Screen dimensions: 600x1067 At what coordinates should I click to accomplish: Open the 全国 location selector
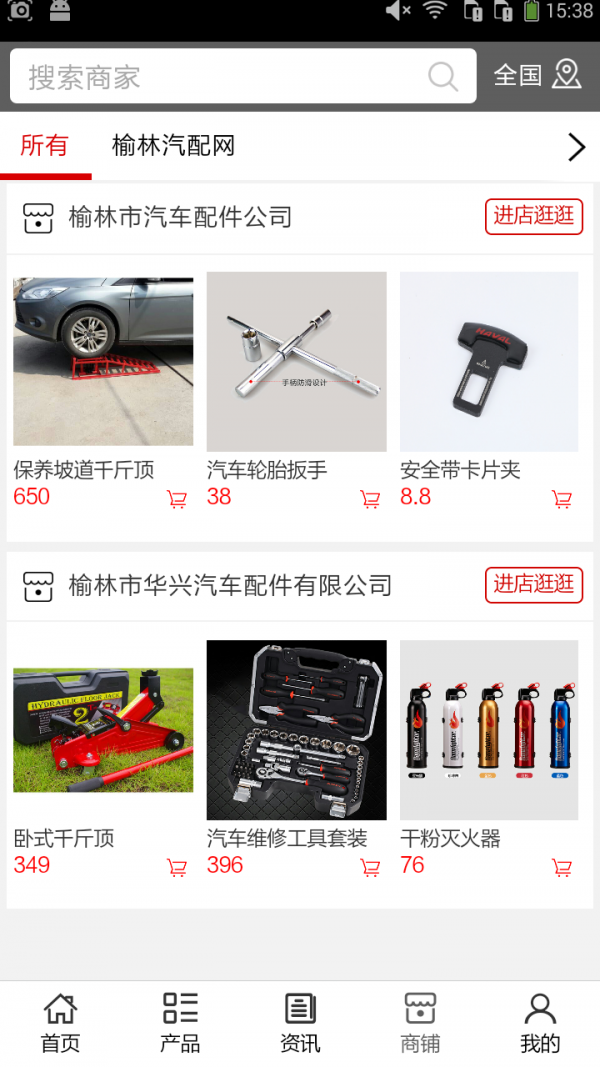pos(537,75)
